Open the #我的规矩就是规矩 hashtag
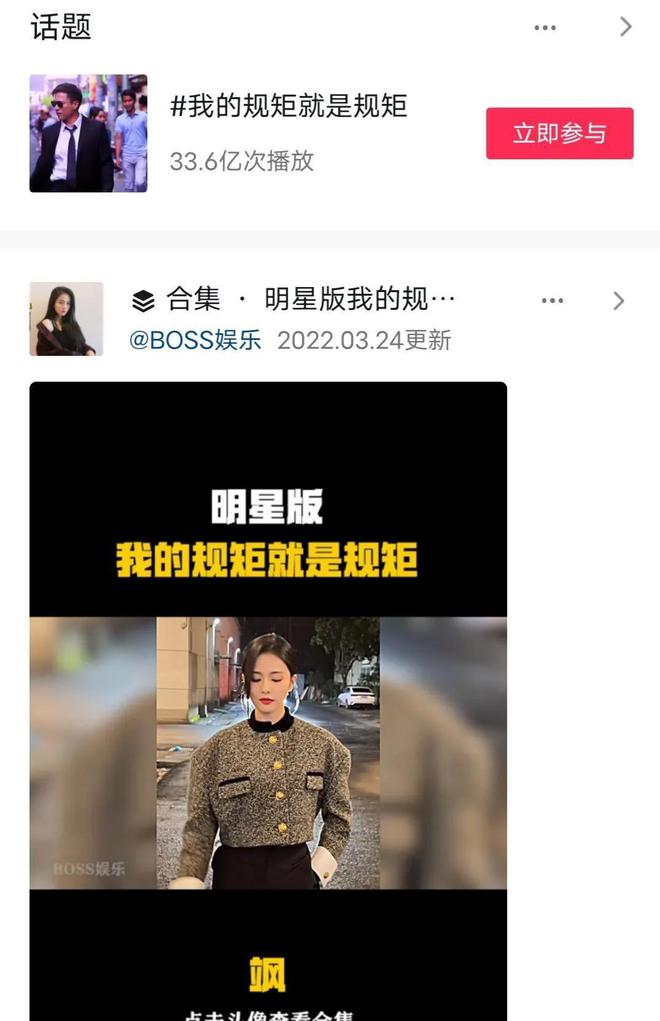Viewport: 660px width, 1021px height. [x=288, y=106]
